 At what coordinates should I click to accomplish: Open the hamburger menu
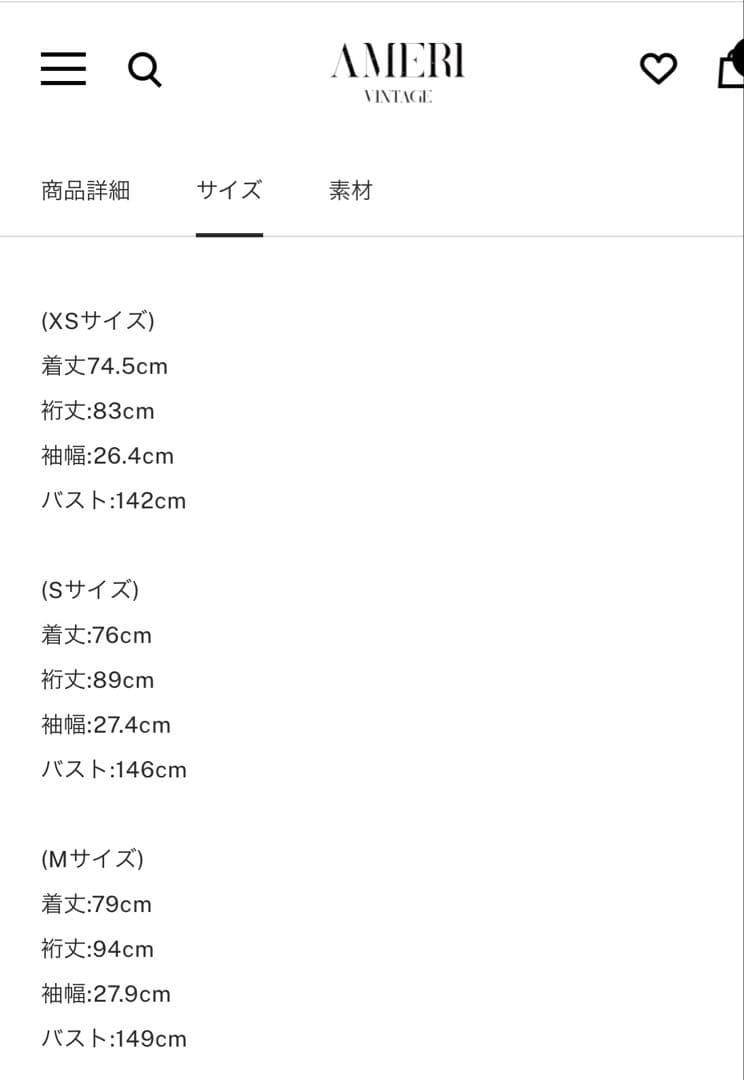[63, 69]
